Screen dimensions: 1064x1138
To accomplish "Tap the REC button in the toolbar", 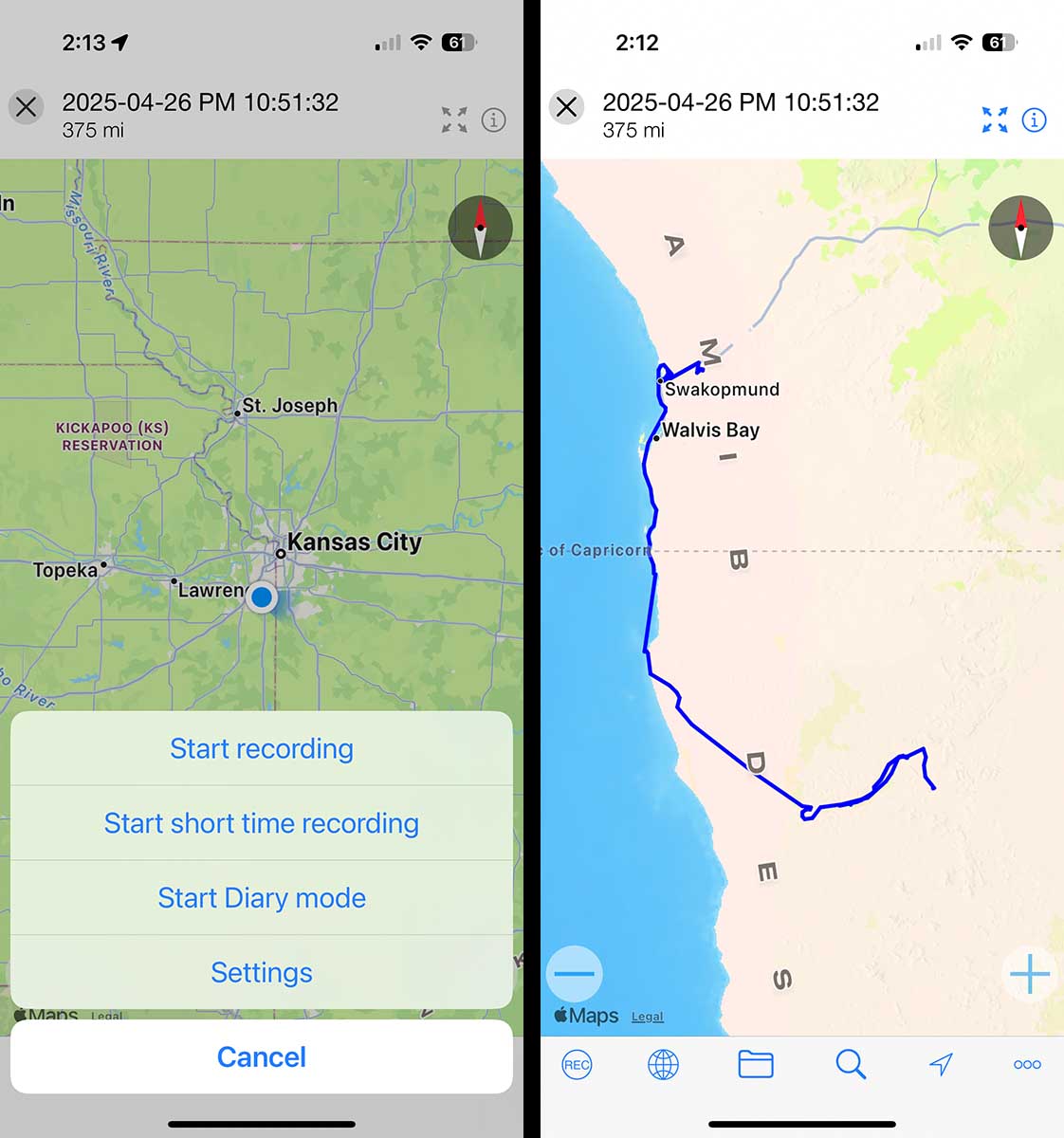I will coord(577,1065).
